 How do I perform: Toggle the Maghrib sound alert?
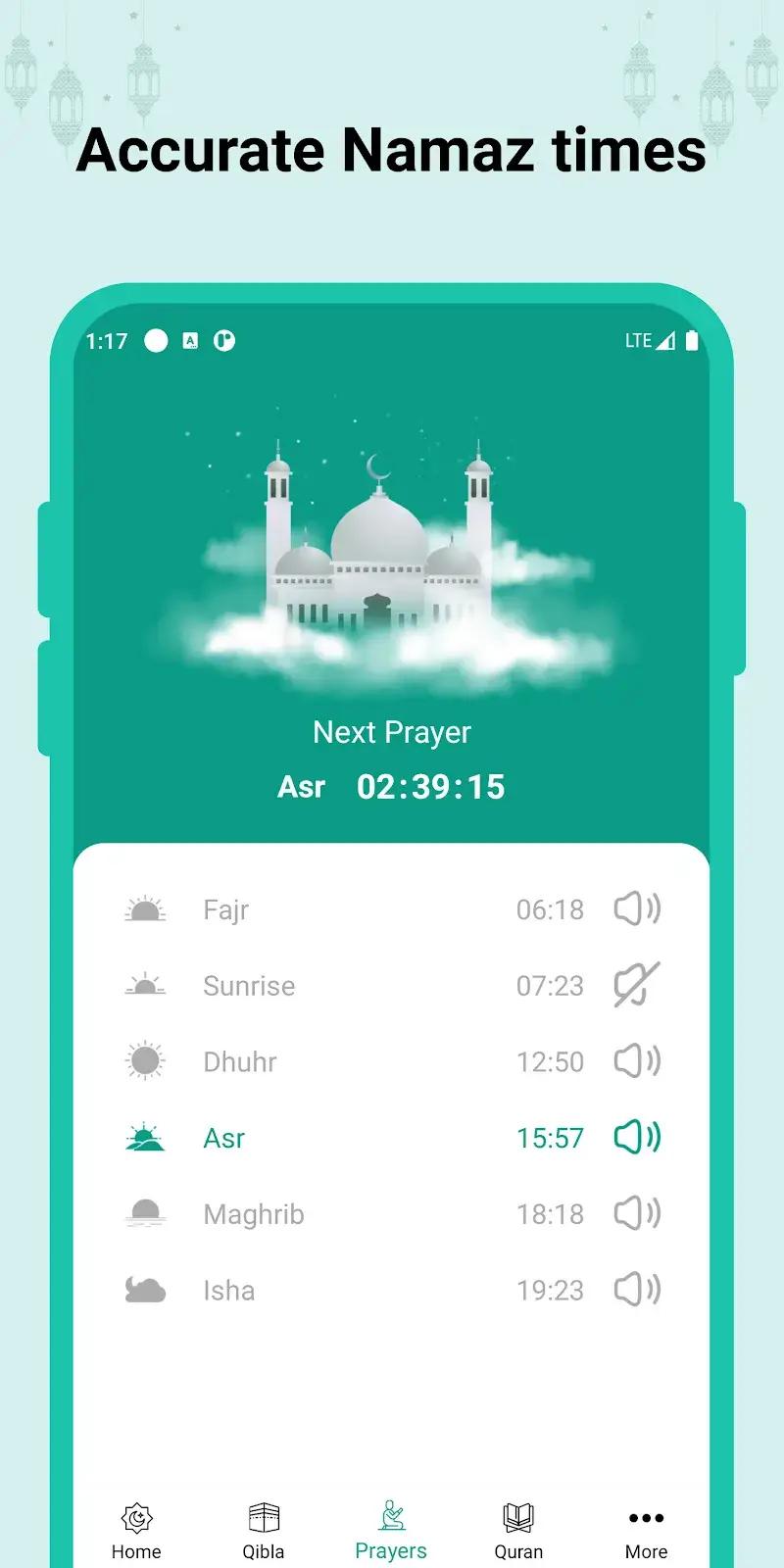(x=636, y=1214)
